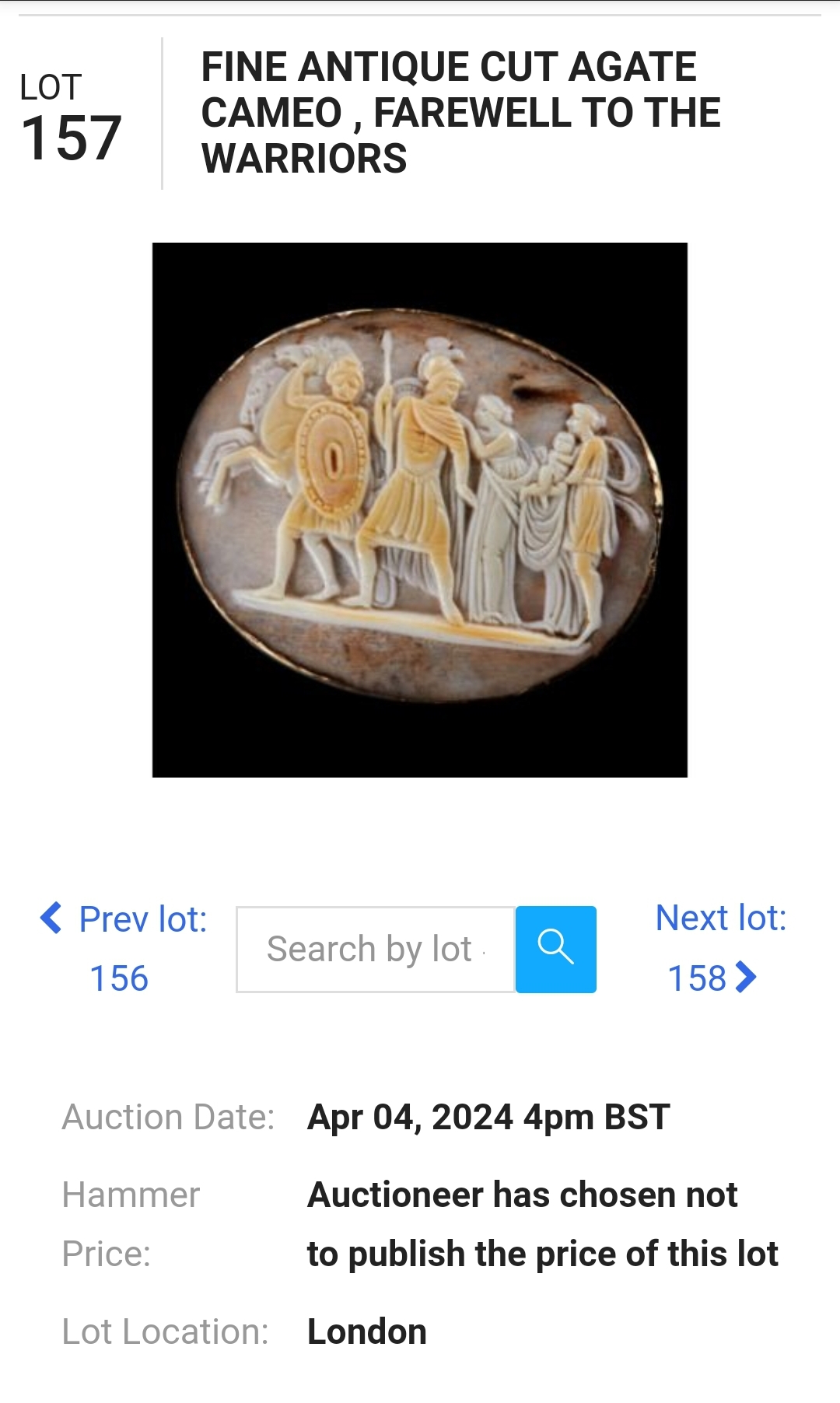This screenshot has height=1403, width=840.
Task: Tap the blue magnifier search button
Action: coord(556,950)
